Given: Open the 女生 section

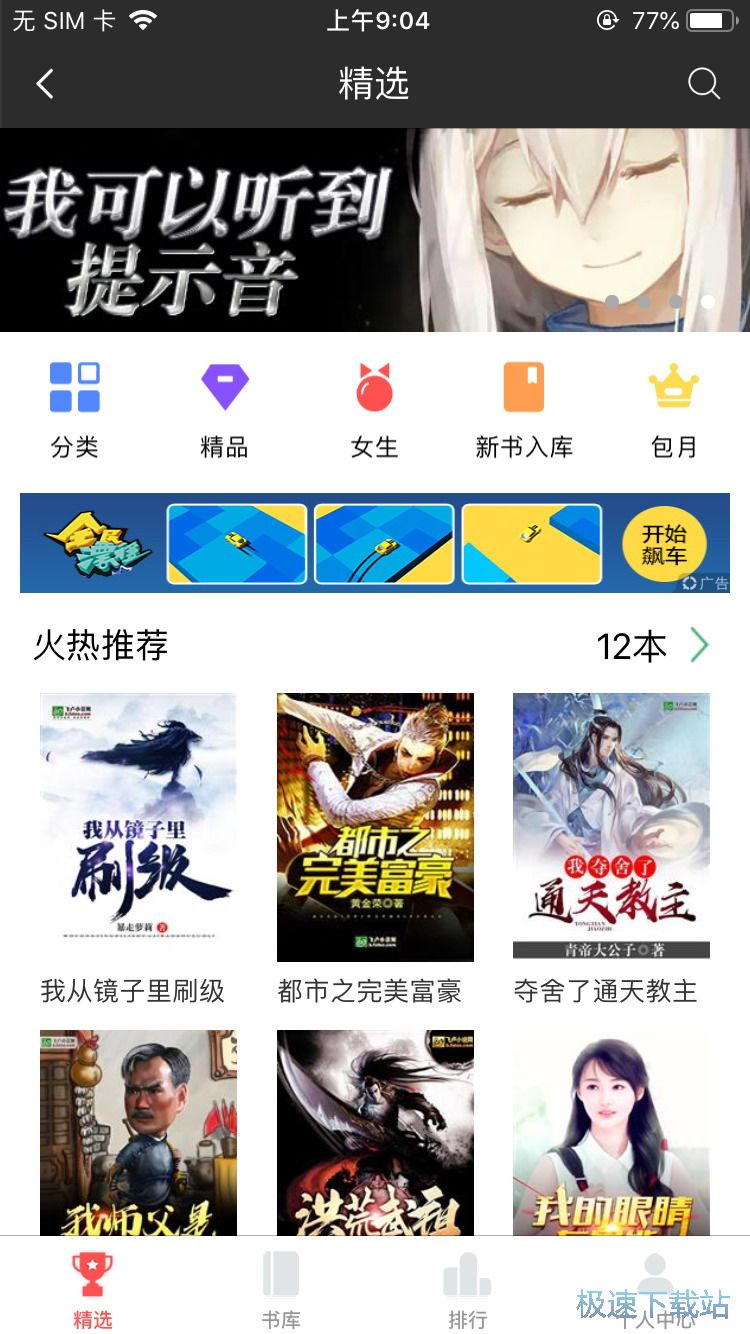Looking at the screenshot, I should point(375,410).
